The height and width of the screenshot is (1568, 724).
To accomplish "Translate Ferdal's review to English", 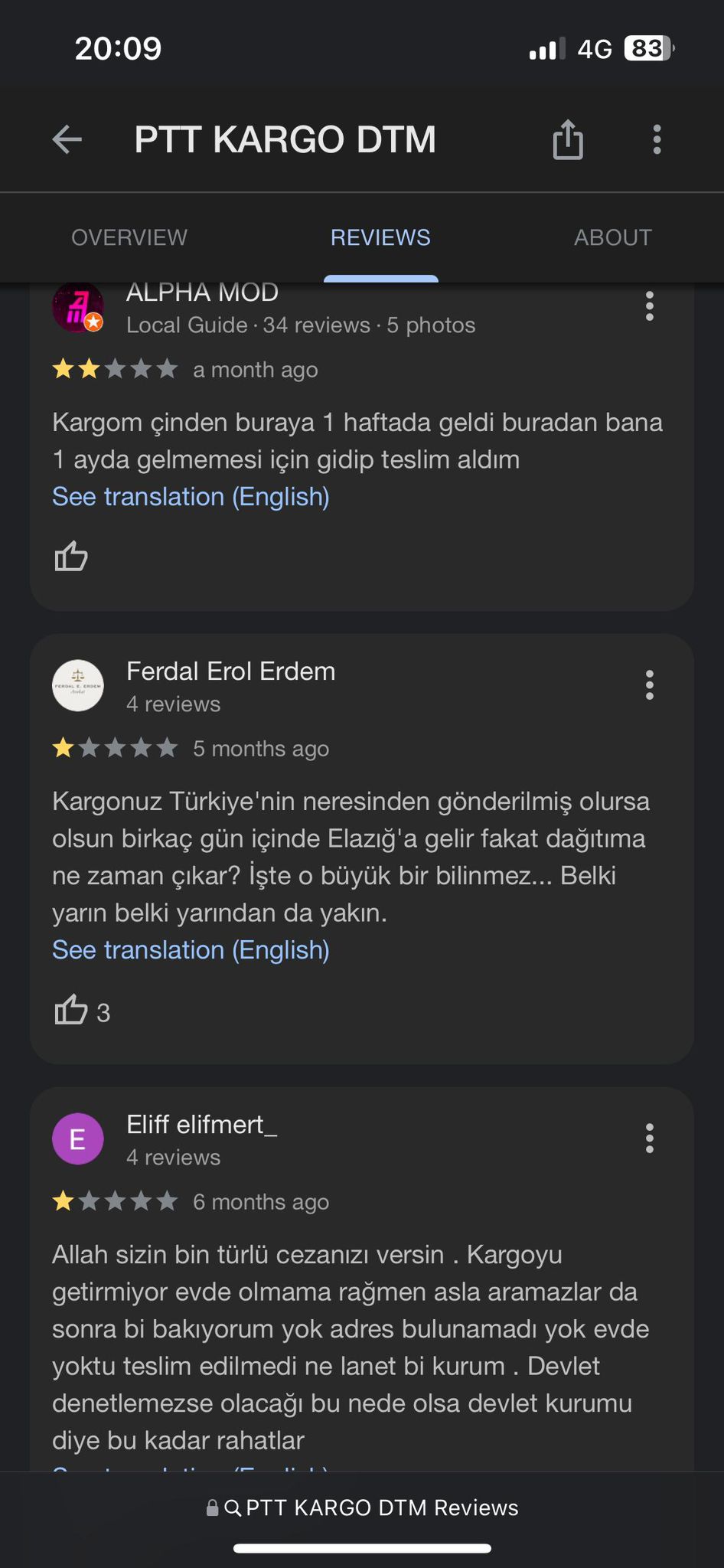I will 190,949.
